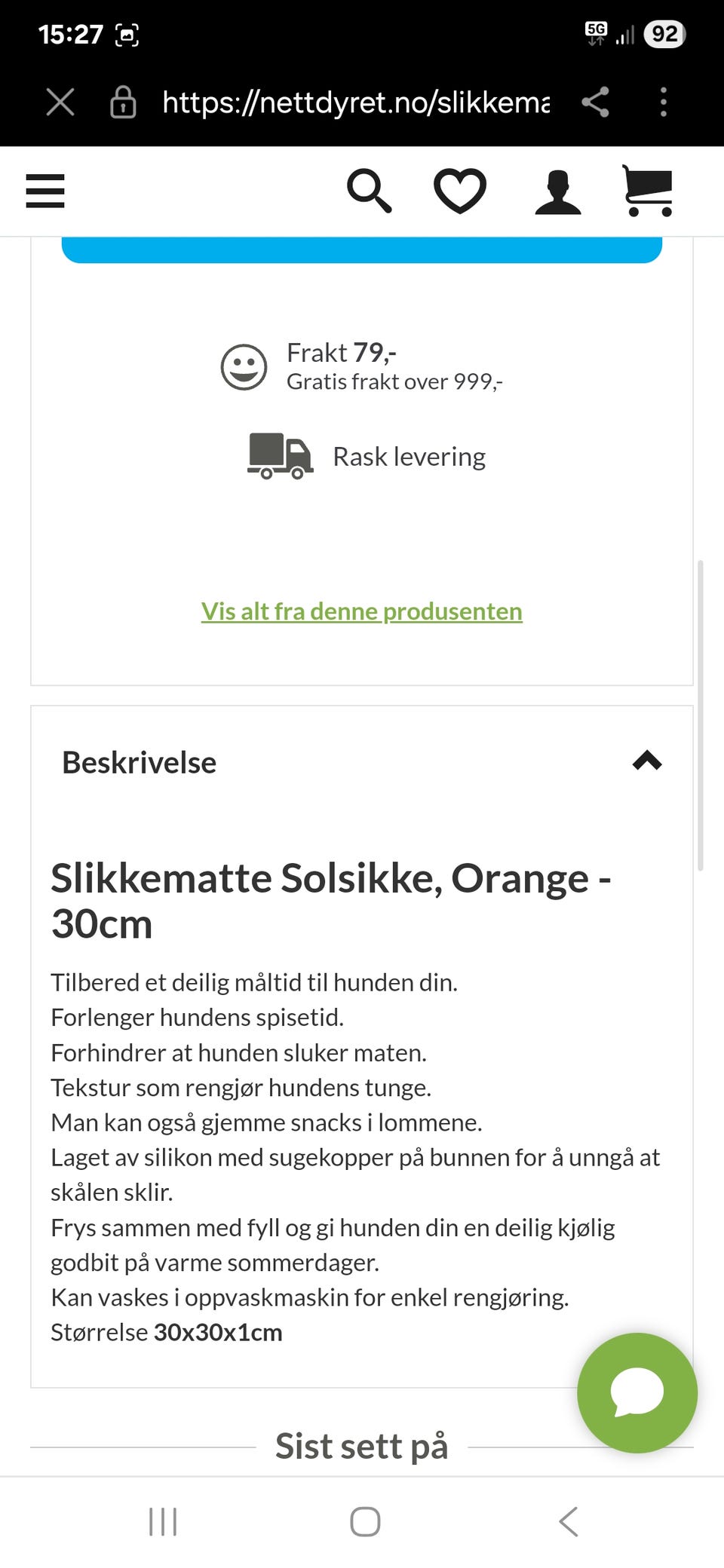Screen dimensions: 724x1568
Task: Select the browser address bar
Action: (x=354, y=103)
